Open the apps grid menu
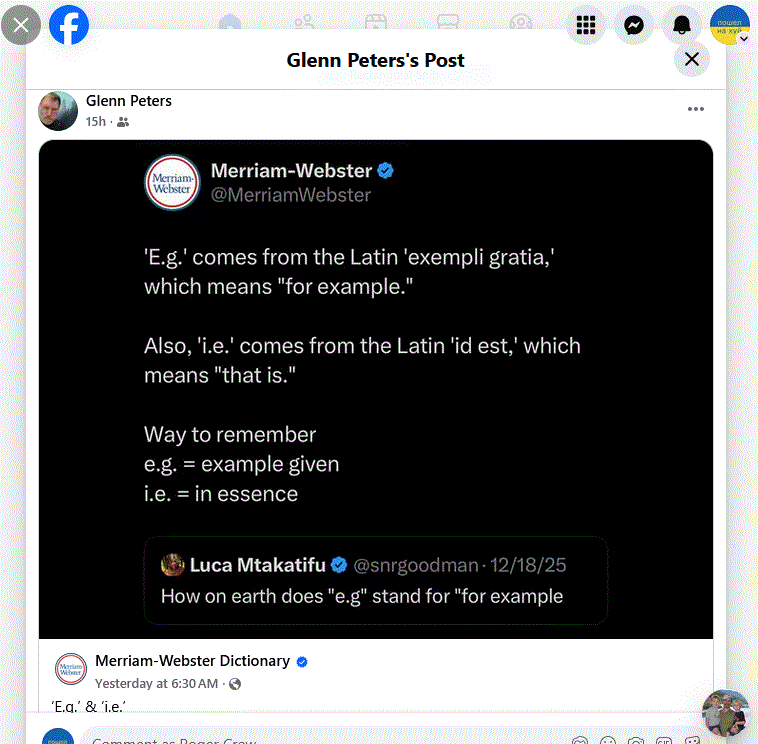 pos(586,25)
